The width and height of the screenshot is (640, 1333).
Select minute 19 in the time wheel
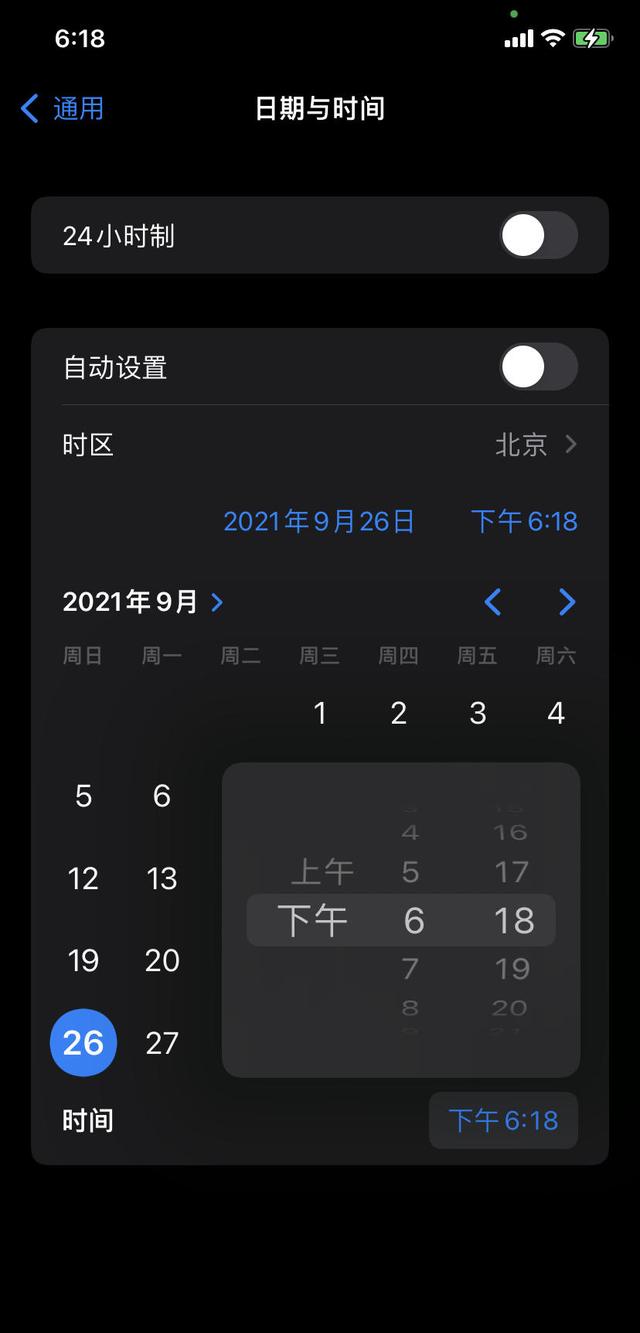[x=512, y=968]
